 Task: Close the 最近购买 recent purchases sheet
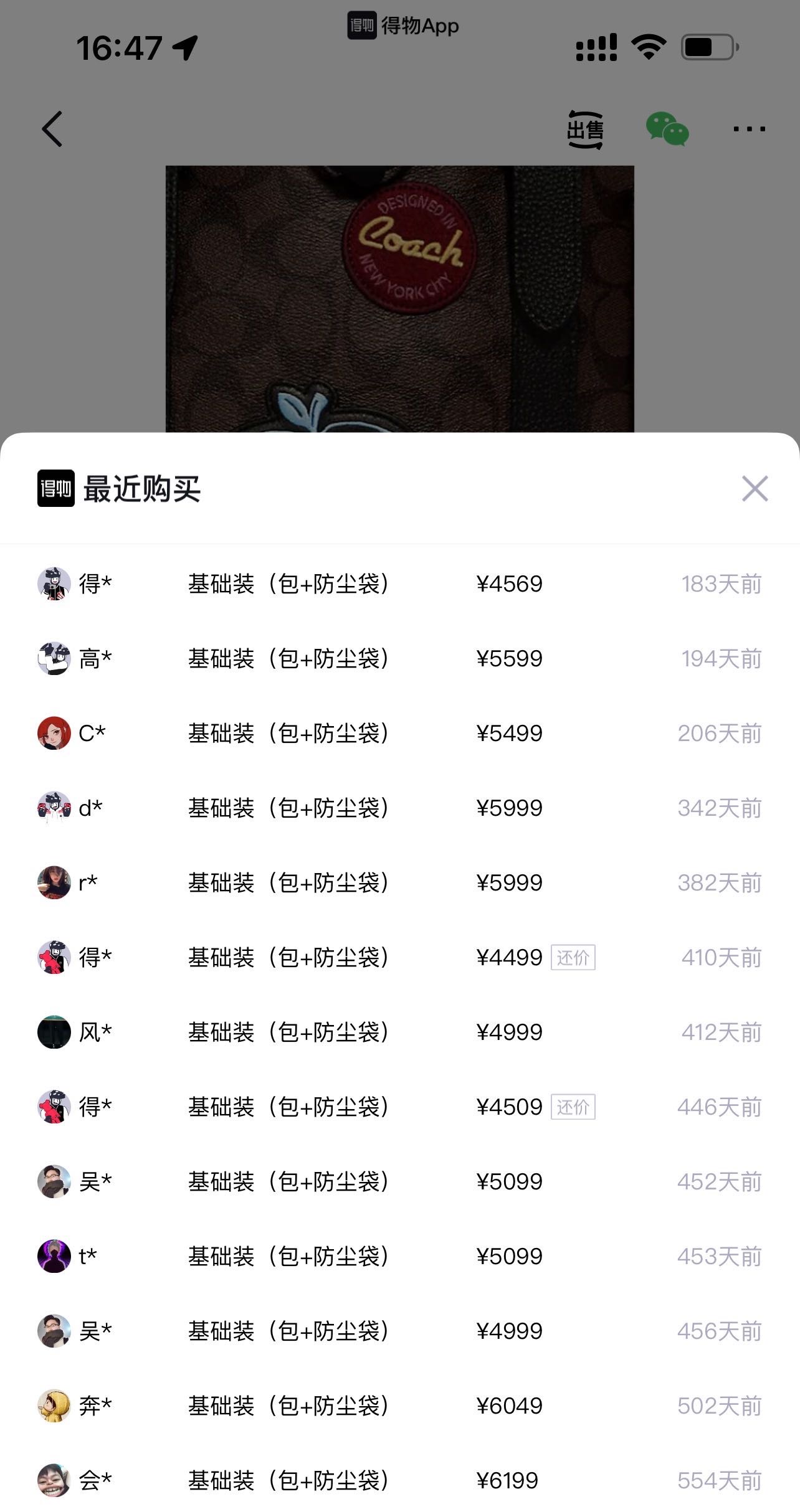tap(755, 489)
